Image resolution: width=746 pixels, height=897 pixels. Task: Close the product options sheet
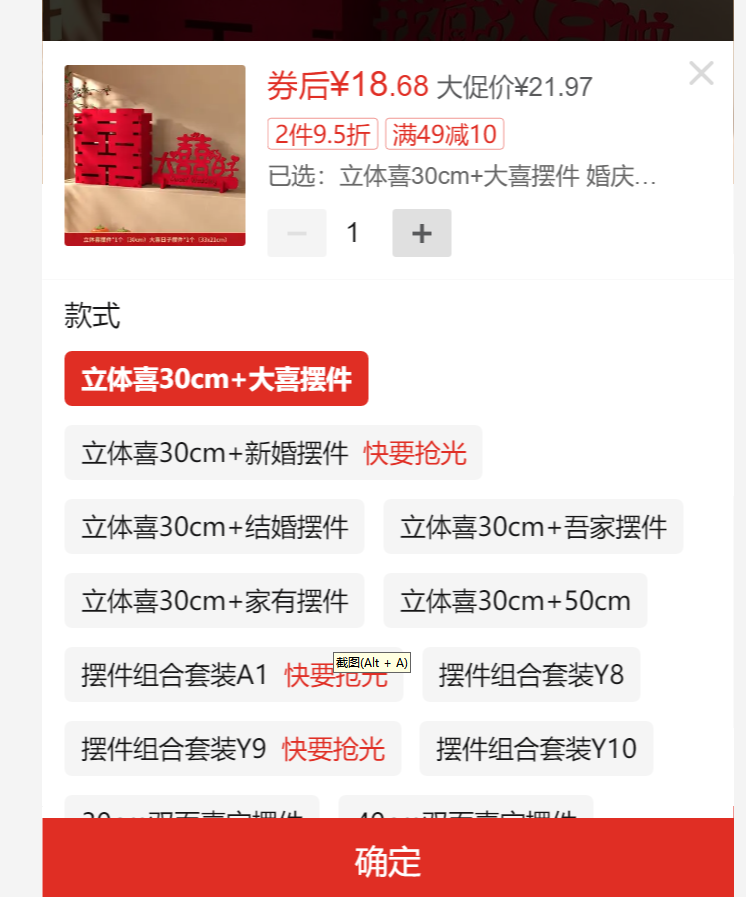[701, 73]
